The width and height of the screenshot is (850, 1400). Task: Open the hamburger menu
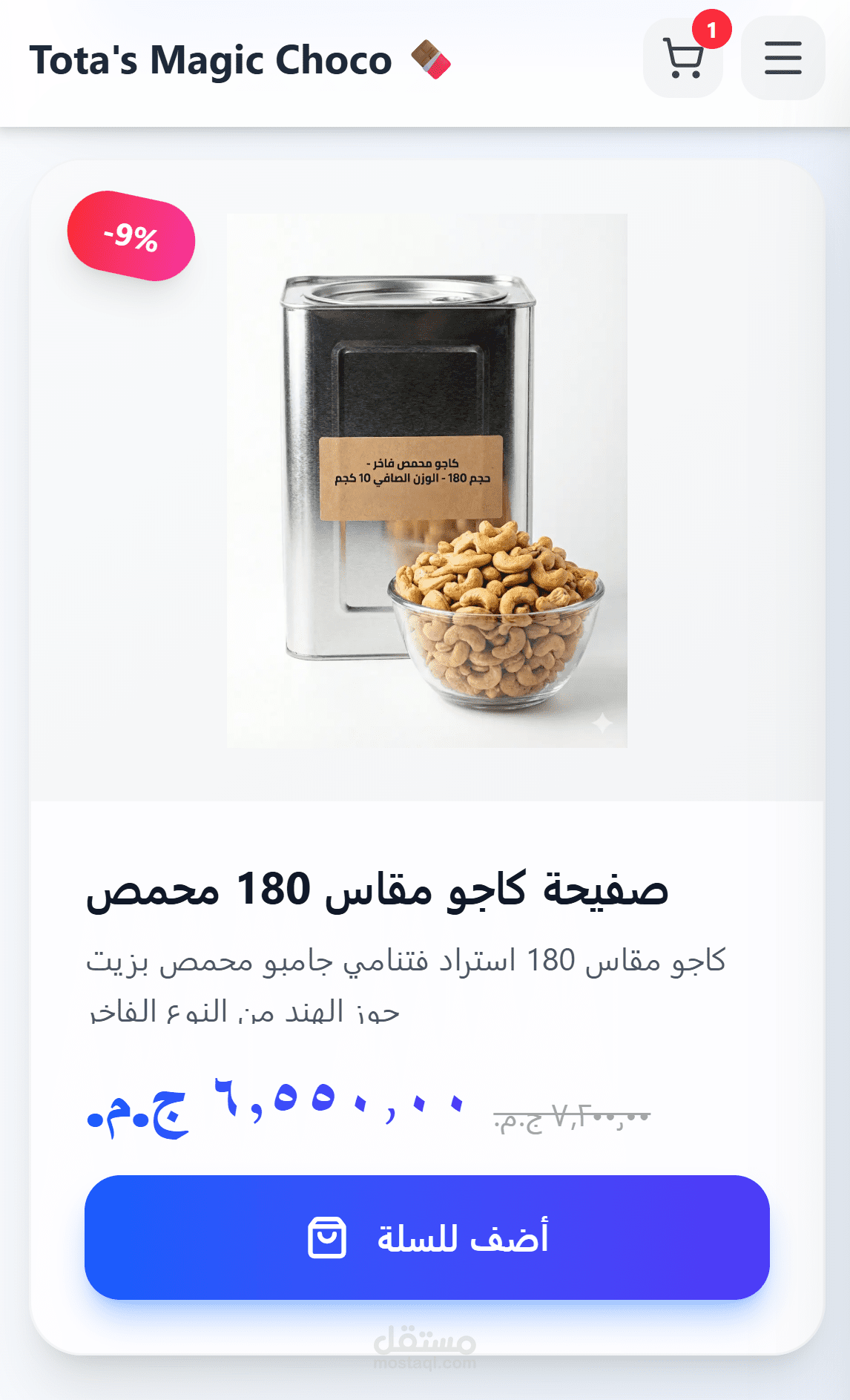pyautogui.click(x=783, y=59)
